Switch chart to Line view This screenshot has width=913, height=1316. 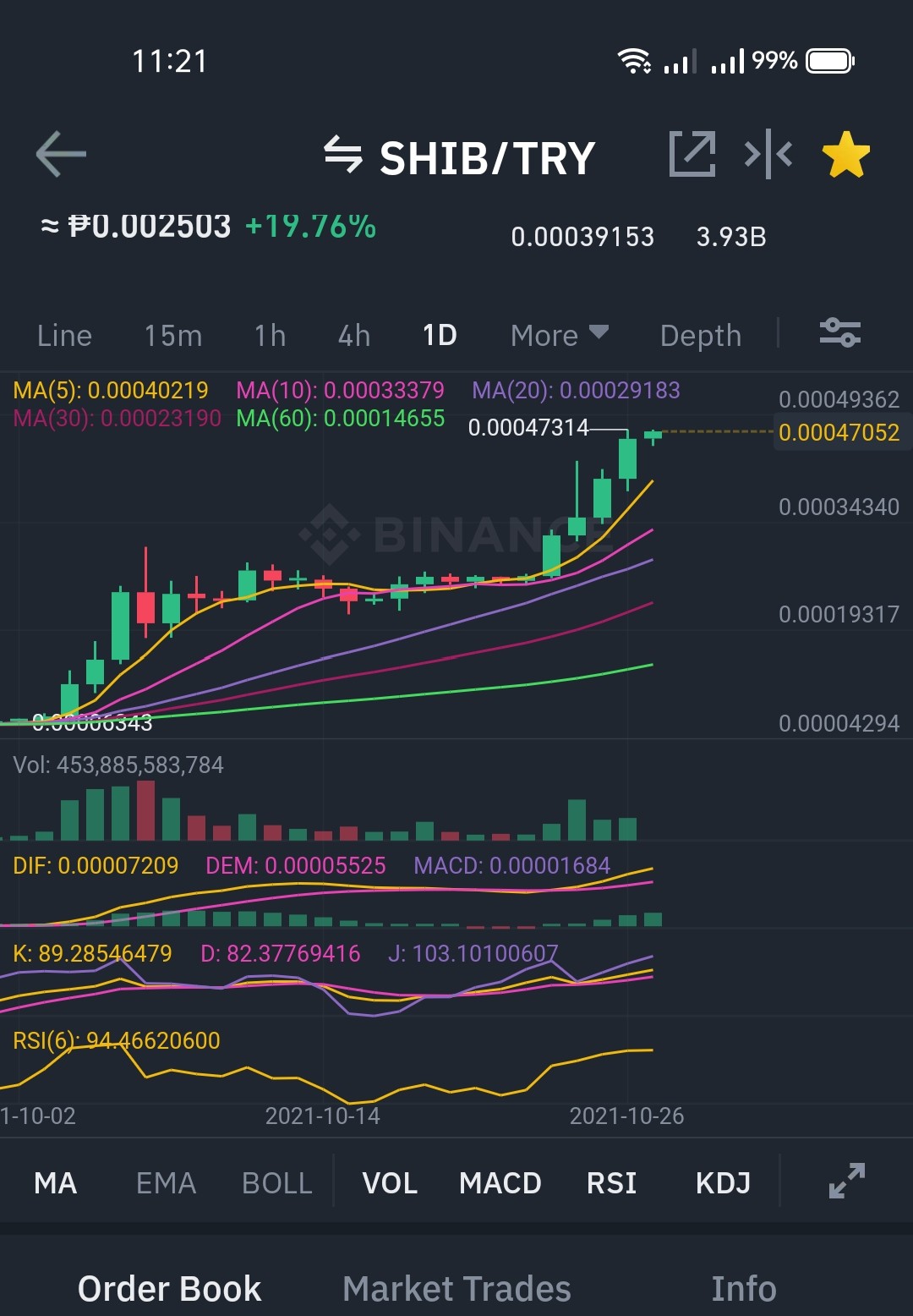(64, 336)
